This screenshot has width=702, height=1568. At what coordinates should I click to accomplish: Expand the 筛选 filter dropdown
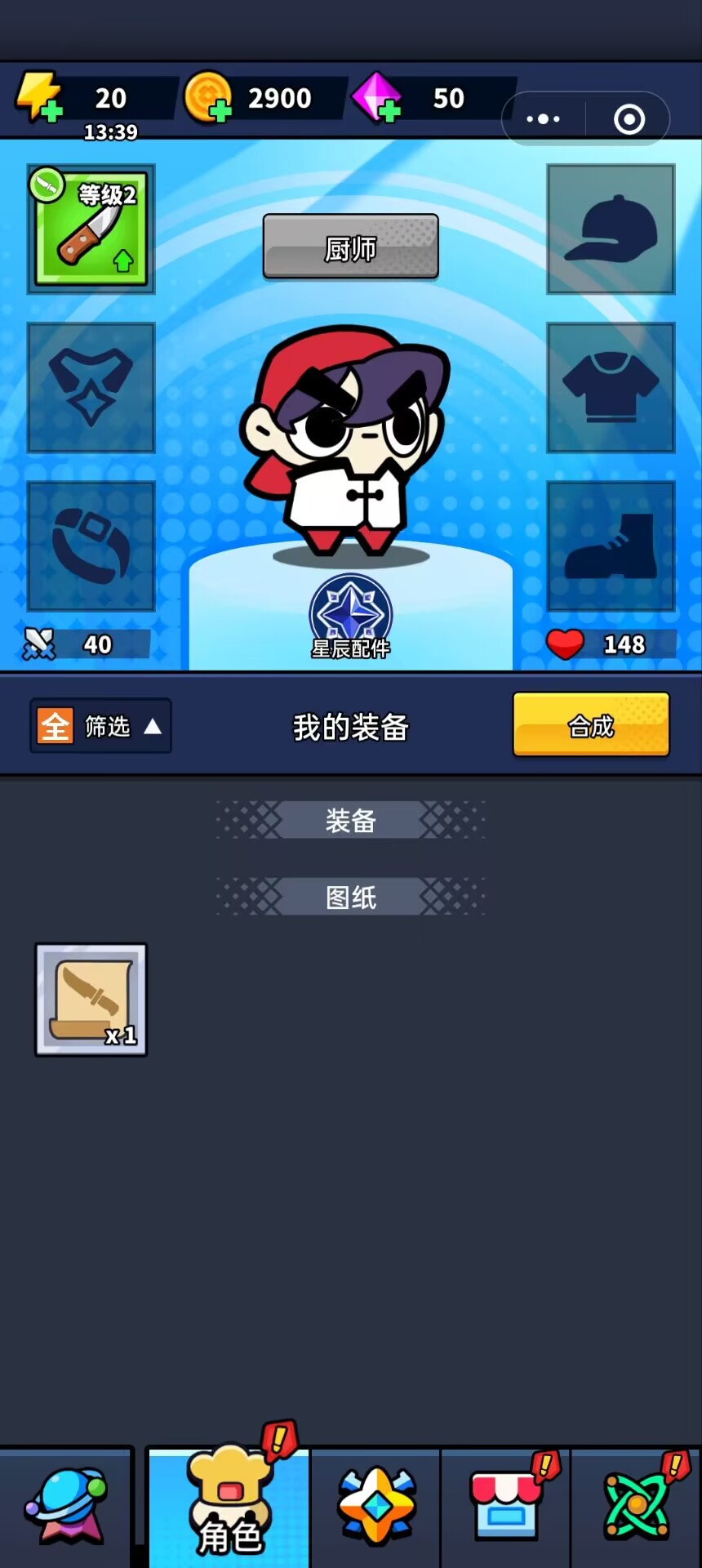click(x=100, y=725)
